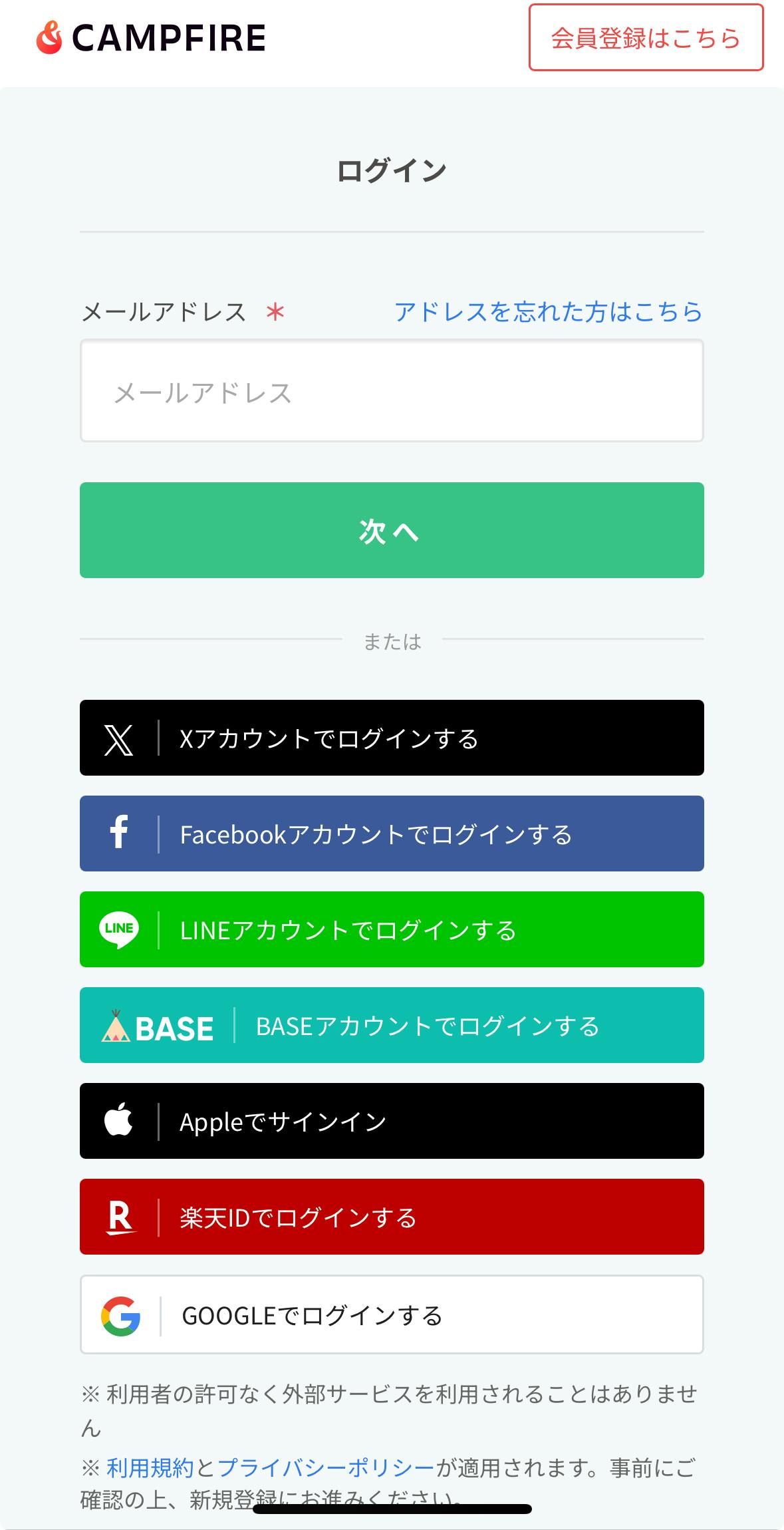Image resolution: width=784 pixels, height=1530 pixels.
Task: Log in with X account
Action: click(392, 738)
